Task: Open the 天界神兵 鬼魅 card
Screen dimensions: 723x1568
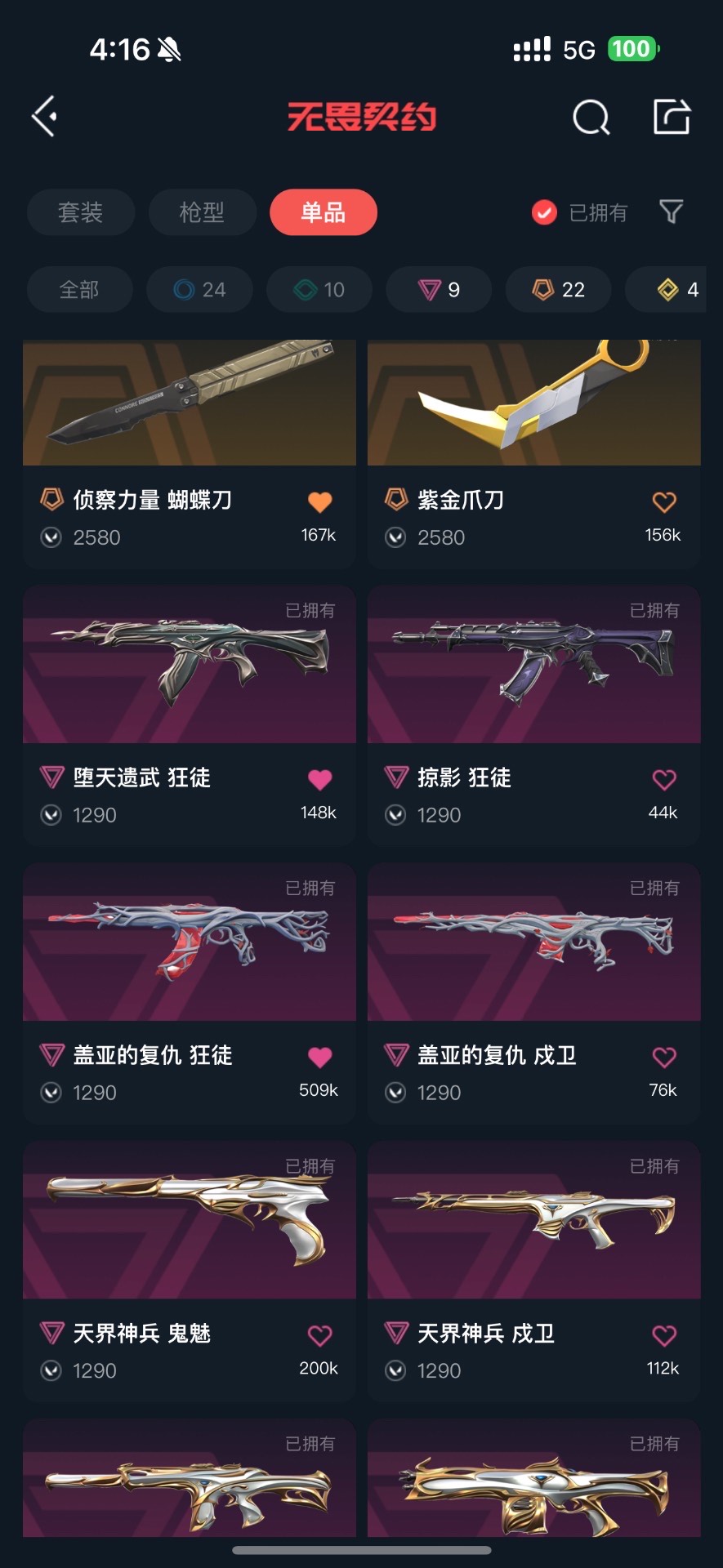Action: (189, 1233)
